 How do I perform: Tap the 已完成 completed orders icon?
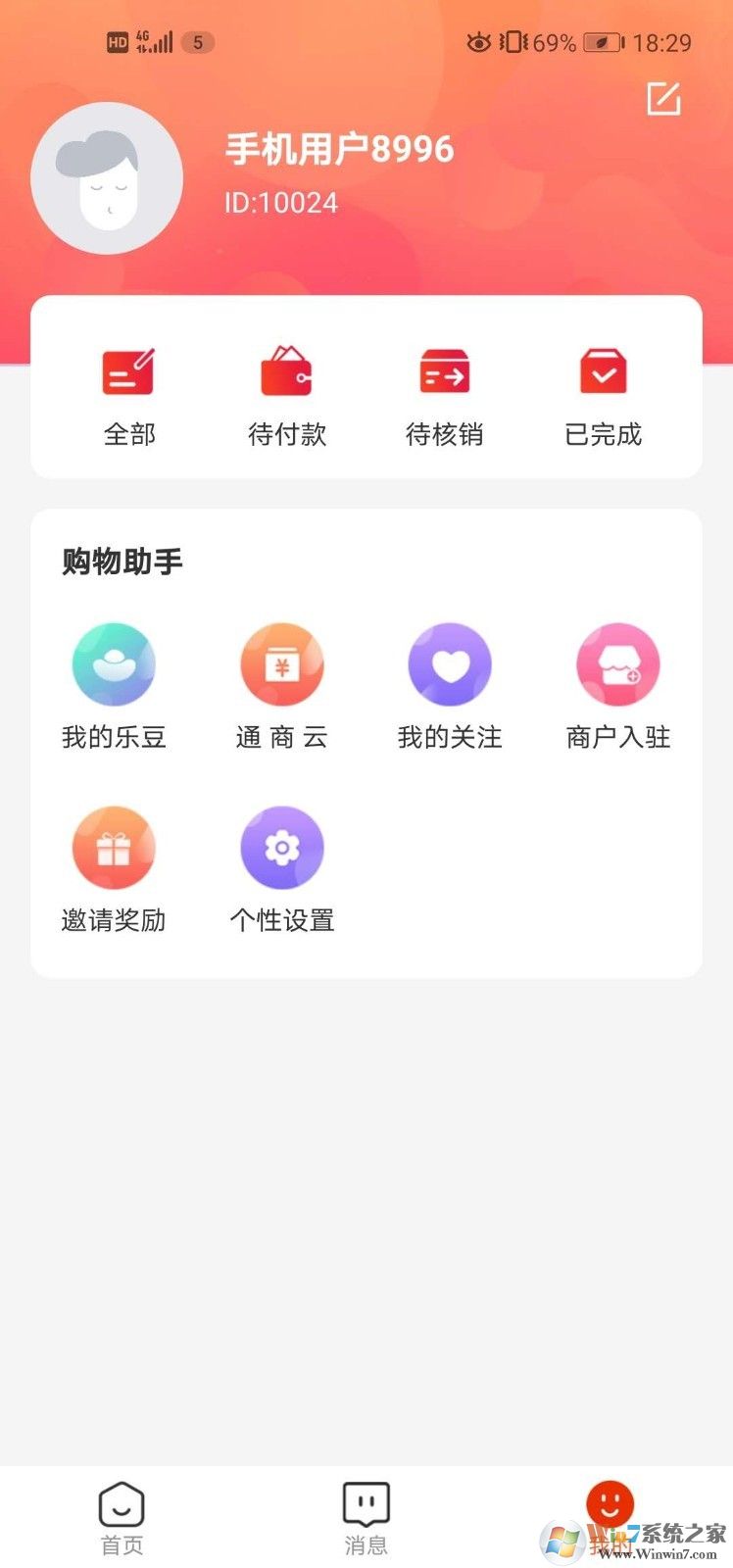point(604,372)
